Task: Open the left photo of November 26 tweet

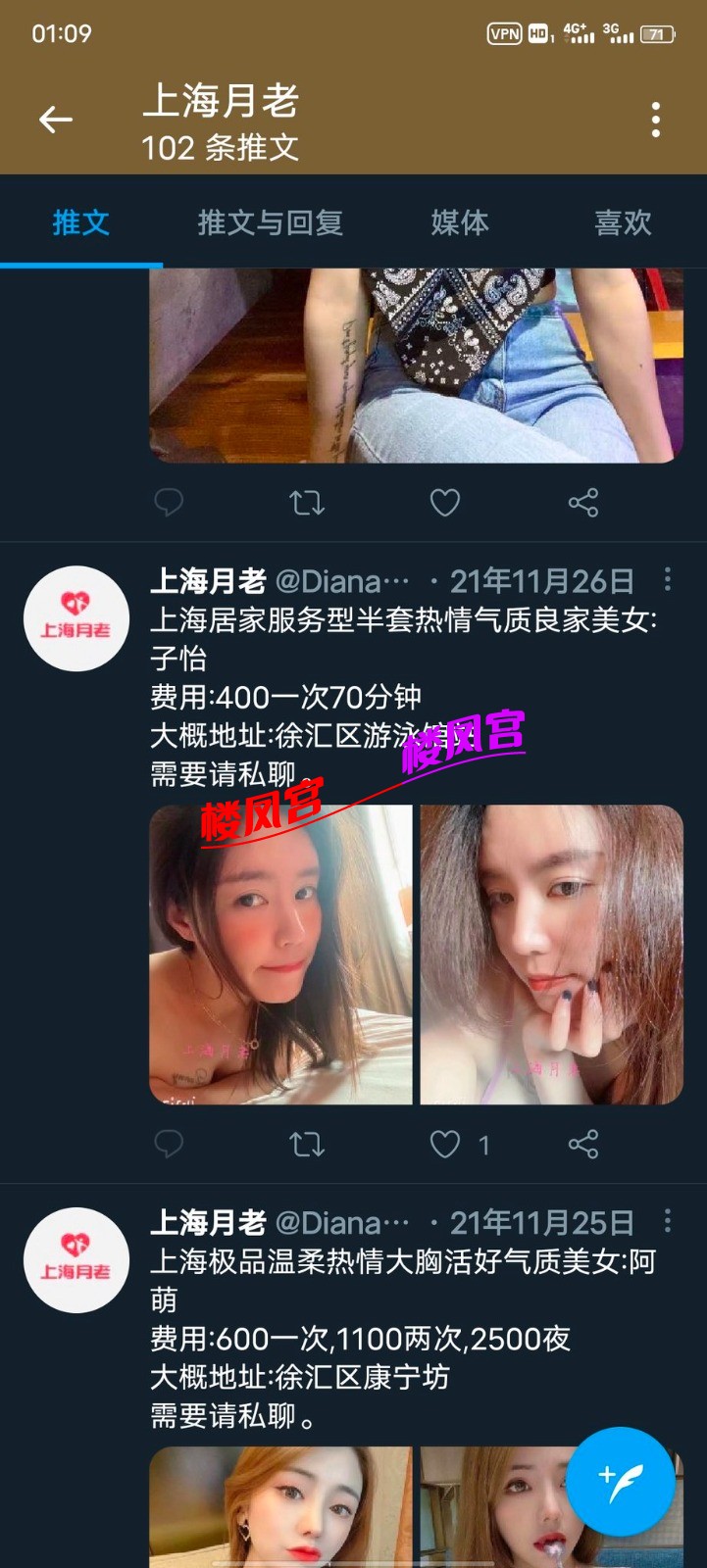Action: click(280, 955)
